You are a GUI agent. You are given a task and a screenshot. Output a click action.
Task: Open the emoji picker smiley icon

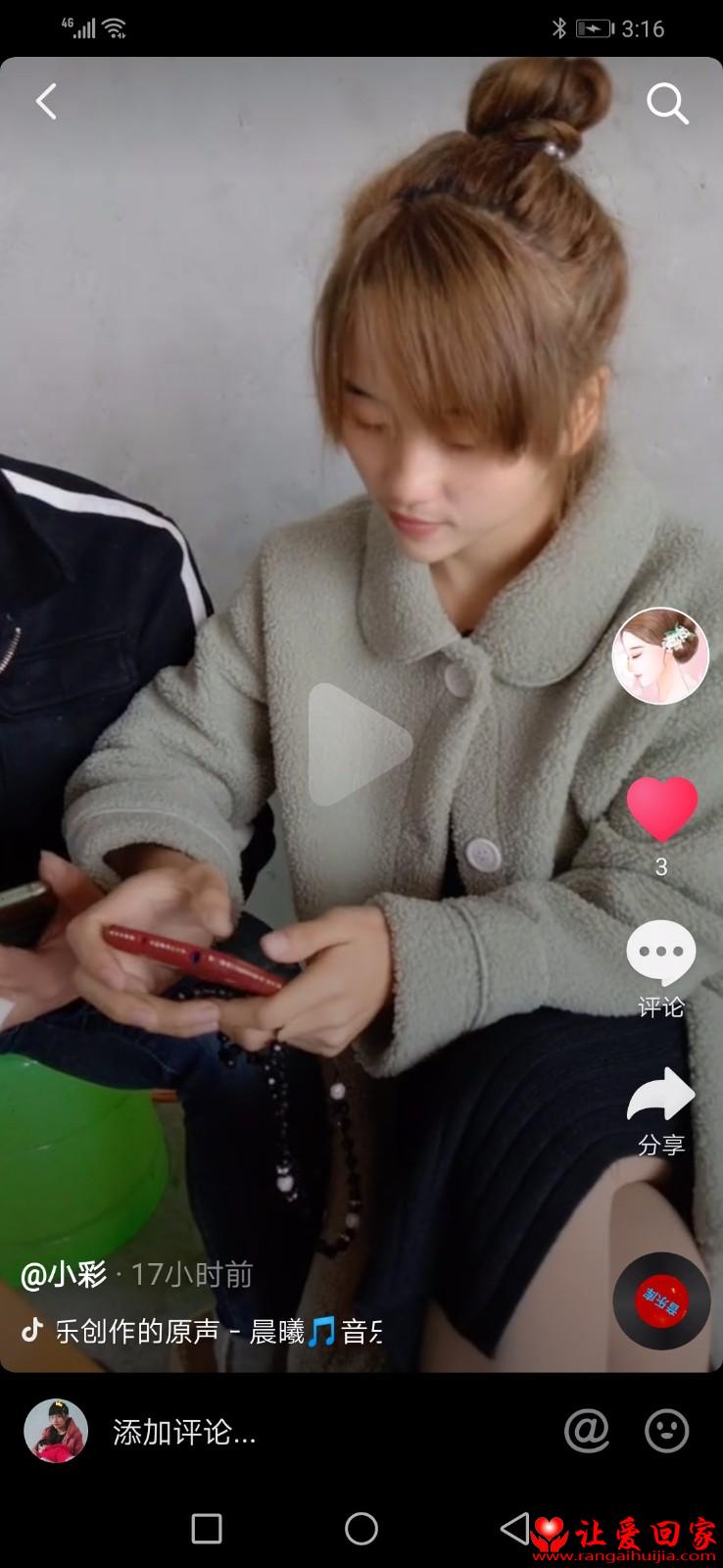pos(667,1431)
